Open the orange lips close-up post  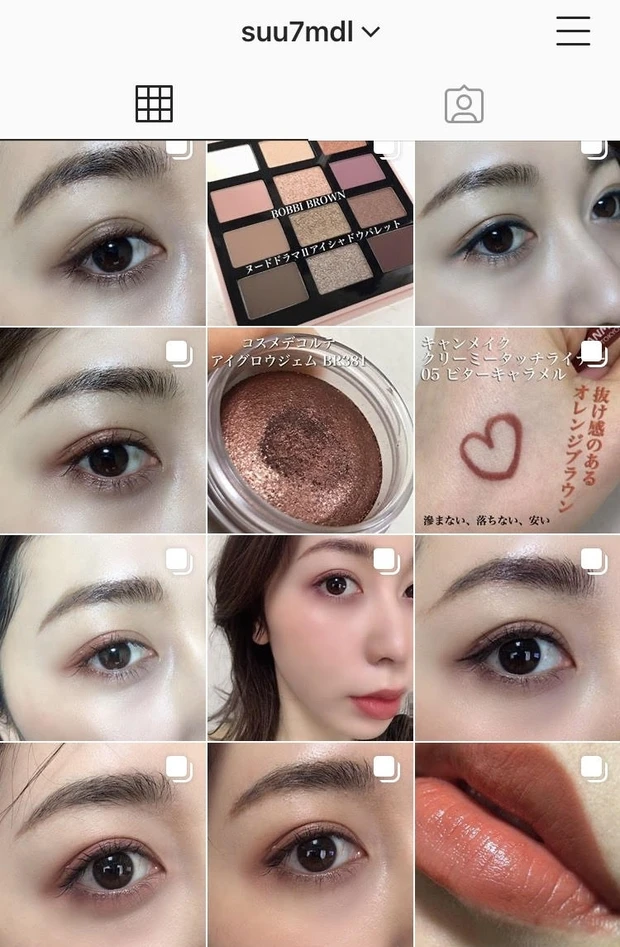[517, 843]
